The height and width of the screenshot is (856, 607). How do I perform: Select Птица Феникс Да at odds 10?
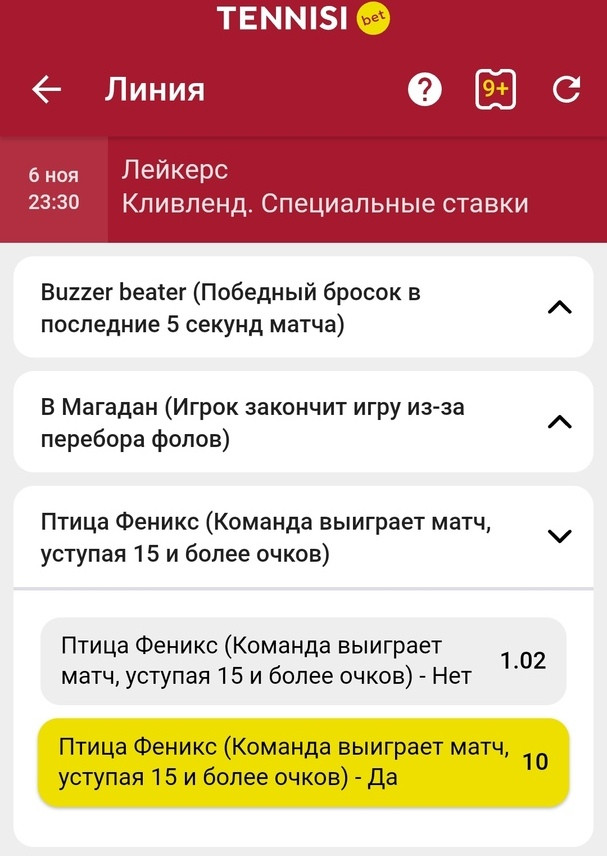[303, 762]
